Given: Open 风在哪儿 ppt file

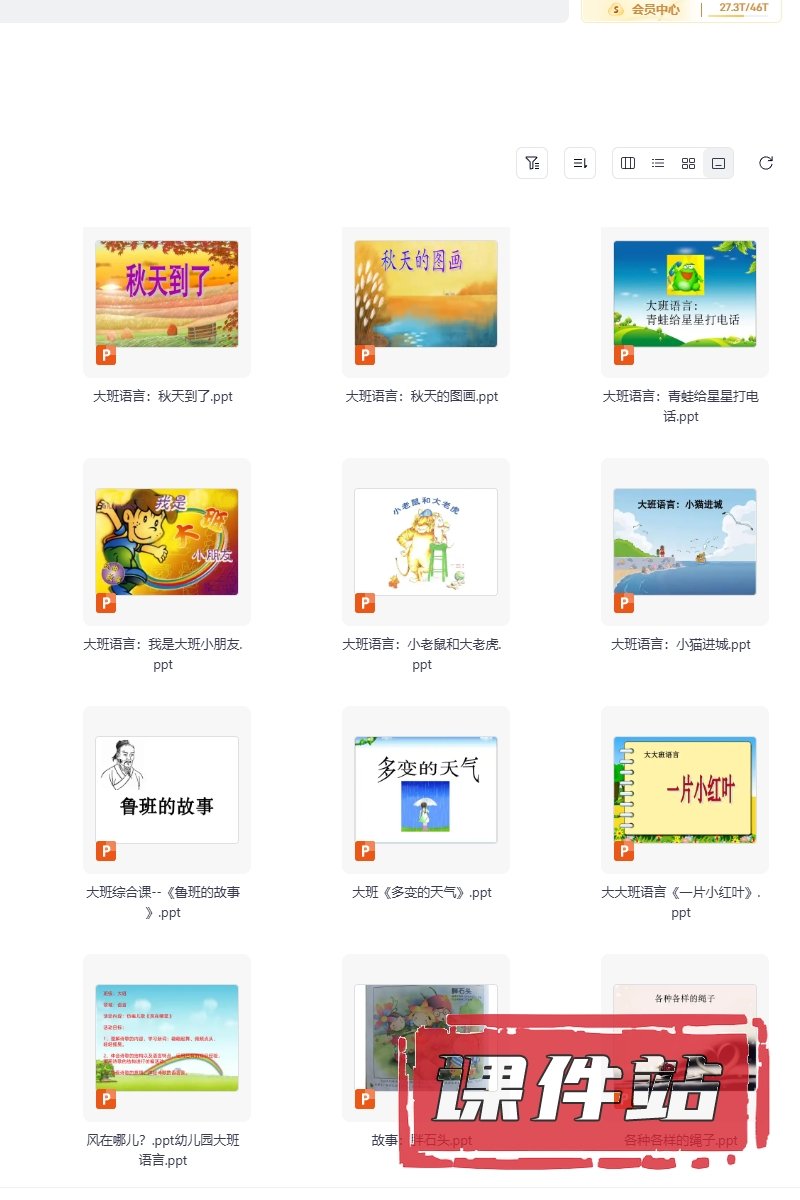Looking at the screenshot, I should (x=166, y=1038).
